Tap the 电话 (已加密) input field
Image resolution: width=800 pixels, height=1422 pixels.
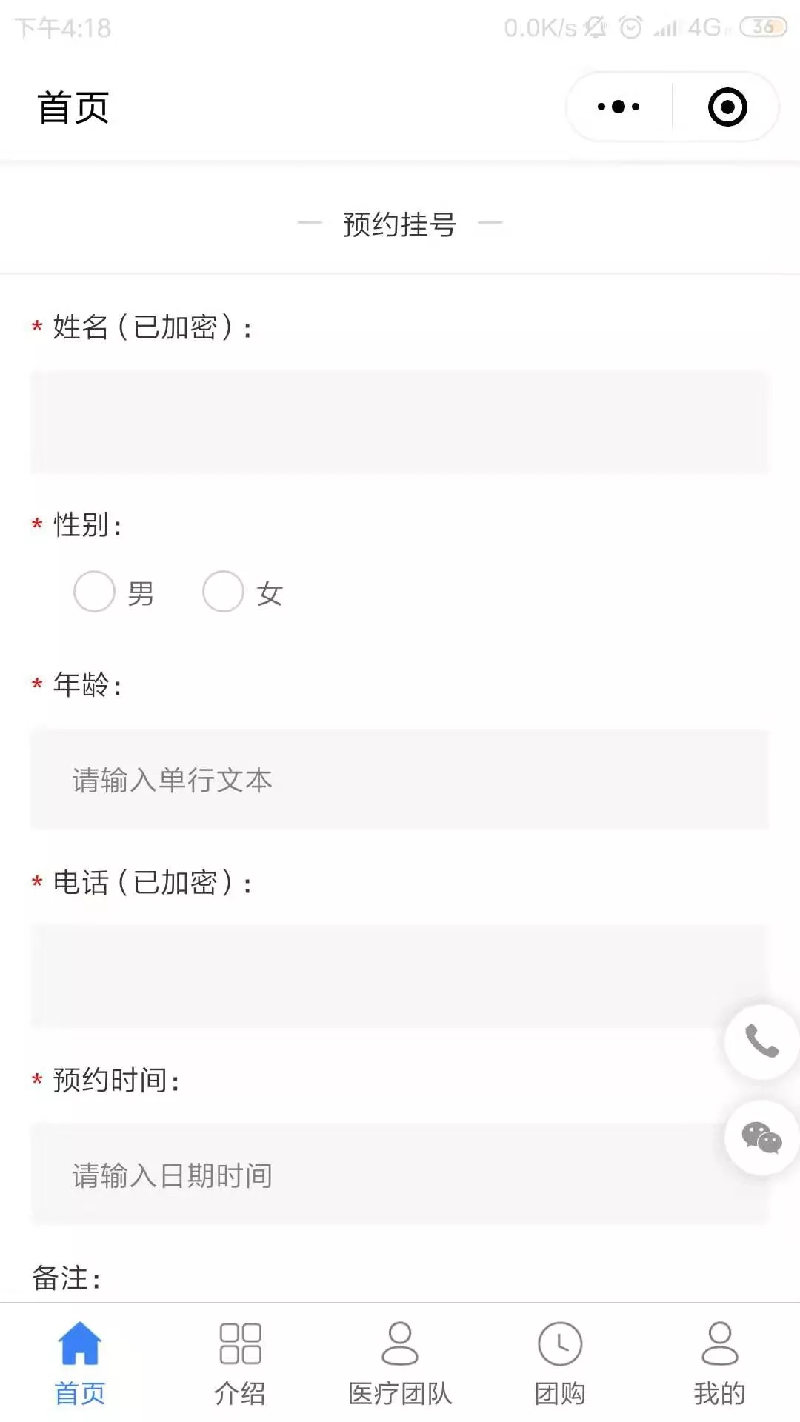pos(399,976)
